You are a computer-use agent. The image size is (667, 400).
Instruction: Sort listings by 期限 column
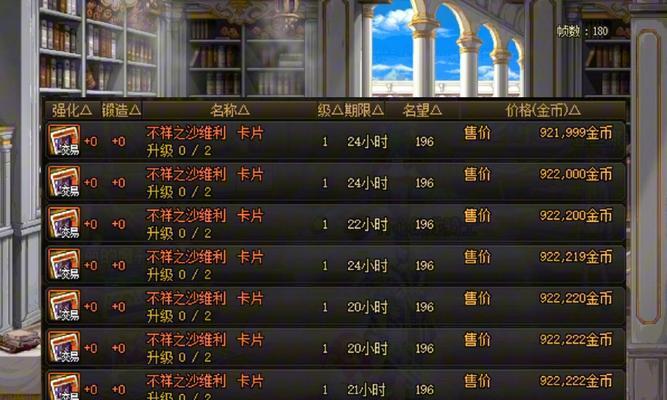pos(366,108)
